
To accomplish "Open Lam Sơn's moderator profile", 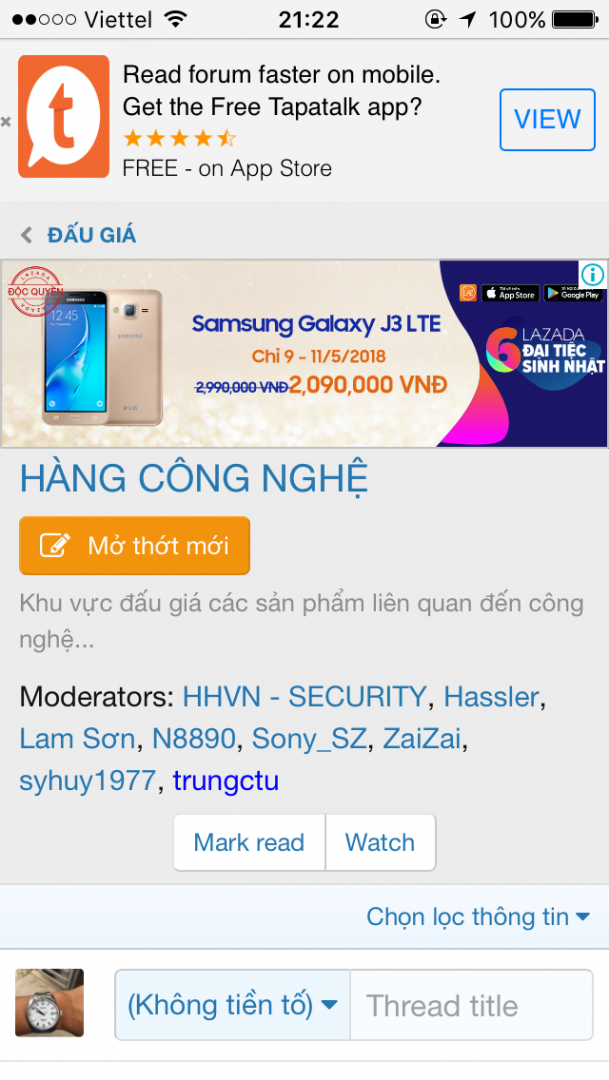I will point(77,738).
